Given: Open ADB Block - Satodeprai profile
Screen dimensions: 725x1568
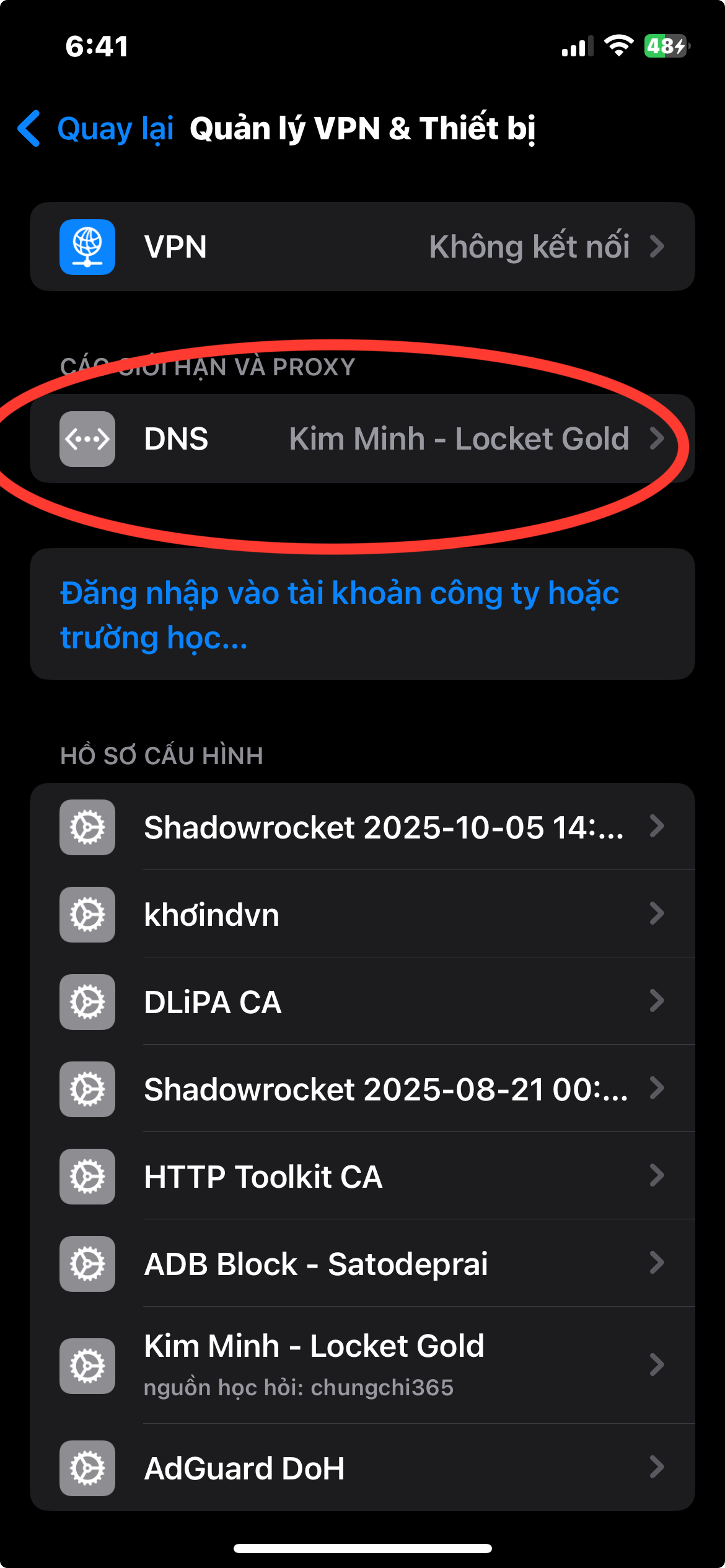Looking at the screenshot, I should coord(362,1264).
